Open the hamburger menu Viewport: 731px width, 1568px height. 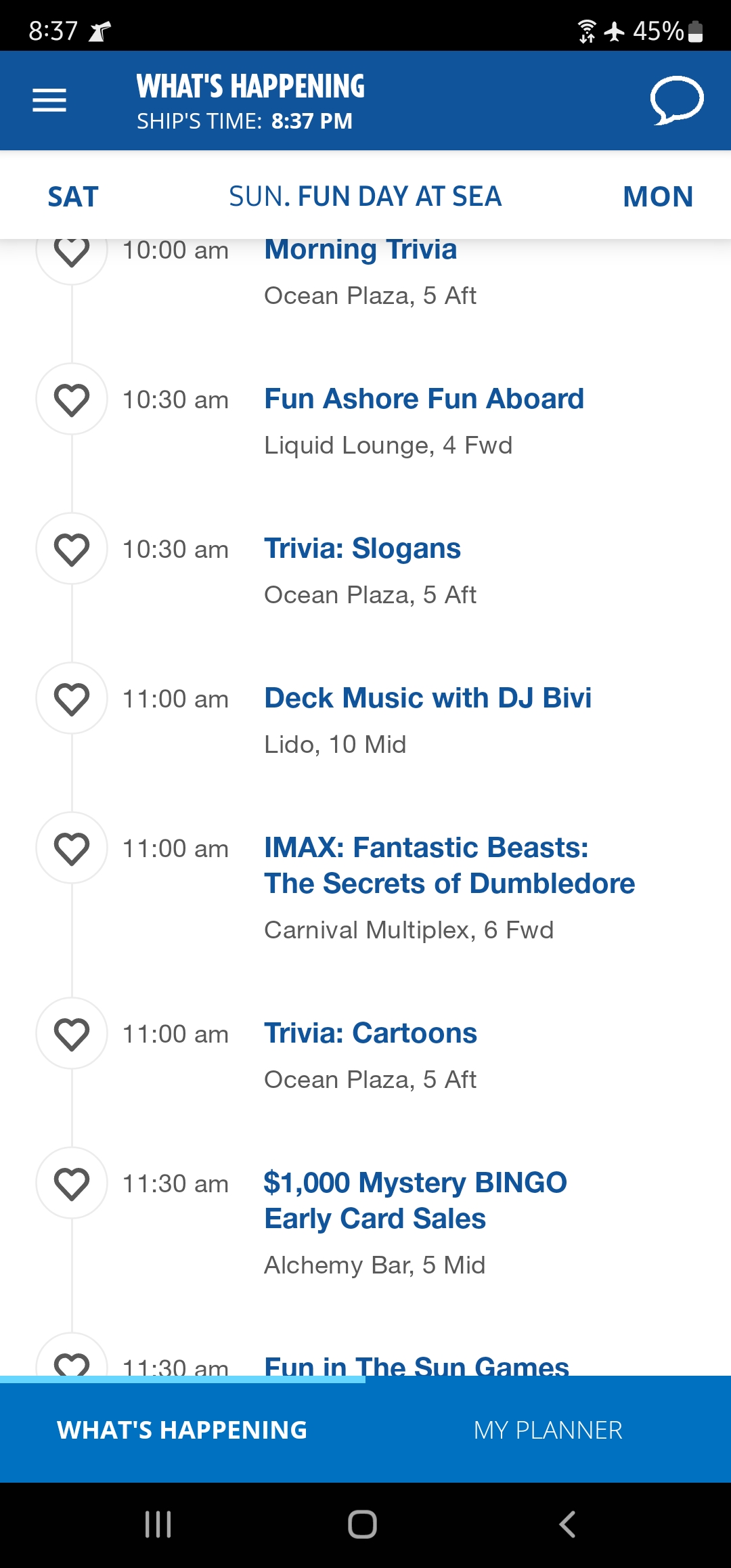pos(49,100)
